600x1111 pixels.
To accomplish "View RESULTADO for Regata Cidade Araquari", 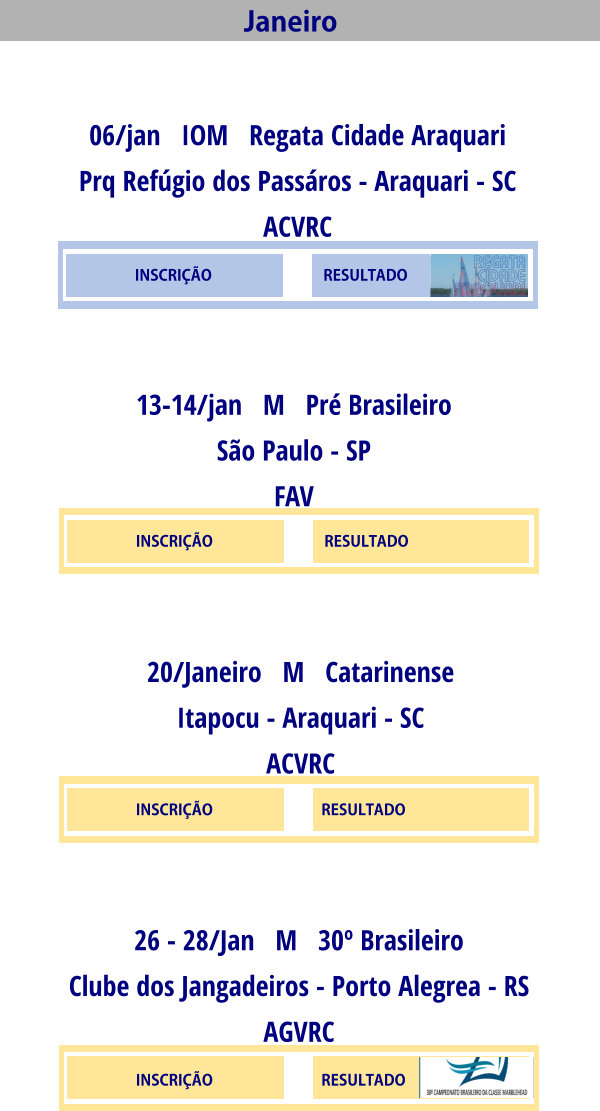I will click(x=366, y=275).
